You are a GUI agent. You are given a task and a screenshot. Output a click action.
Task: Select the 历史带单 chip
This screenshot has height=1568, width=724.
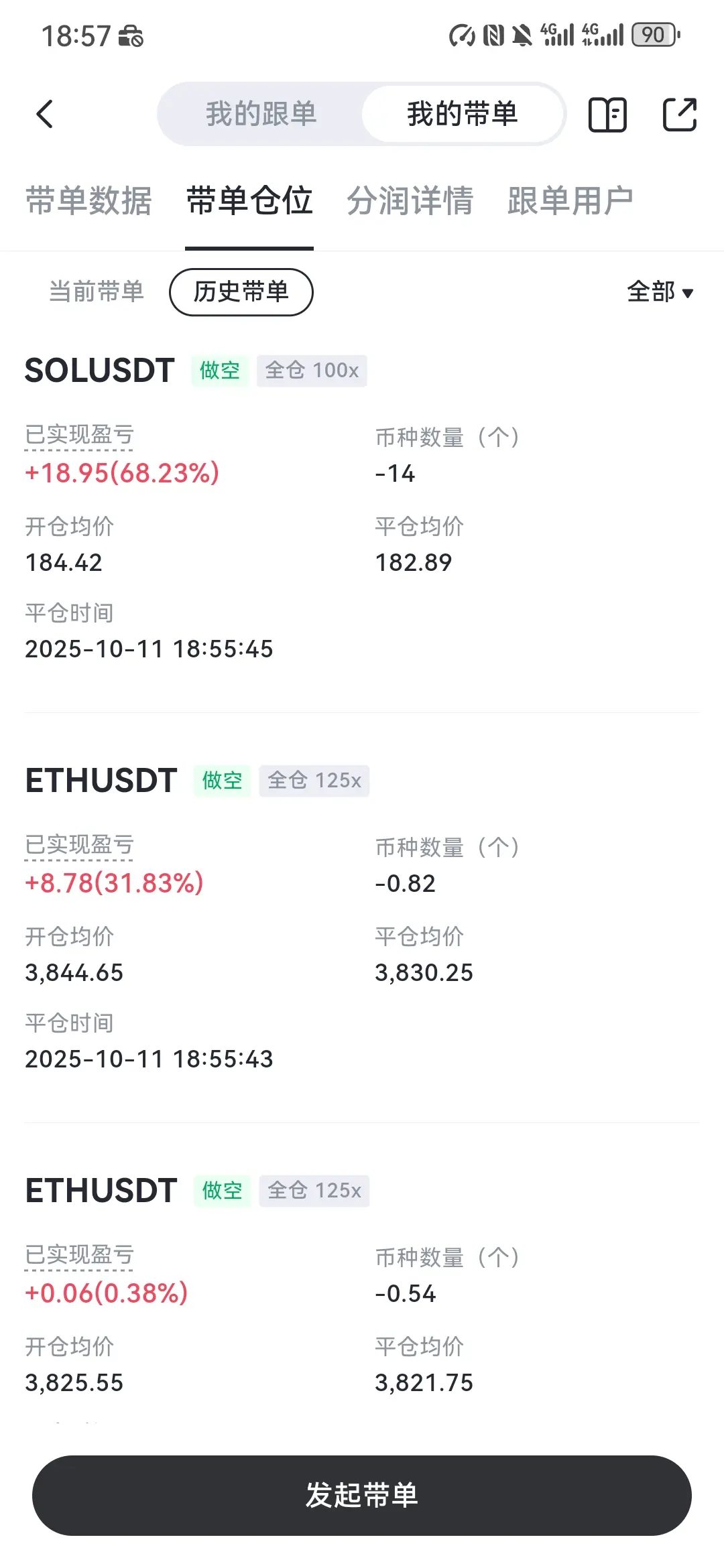241,291
